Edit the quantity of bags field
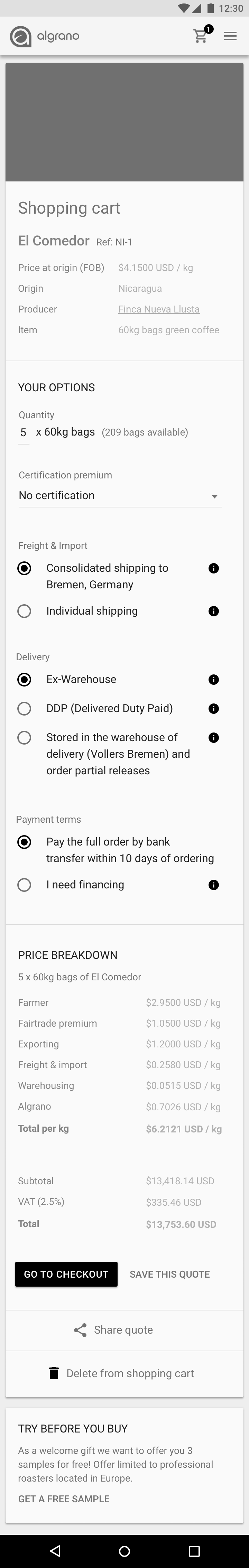Image resolution: width=249 pixels, height=1568 pixels. 23,432
